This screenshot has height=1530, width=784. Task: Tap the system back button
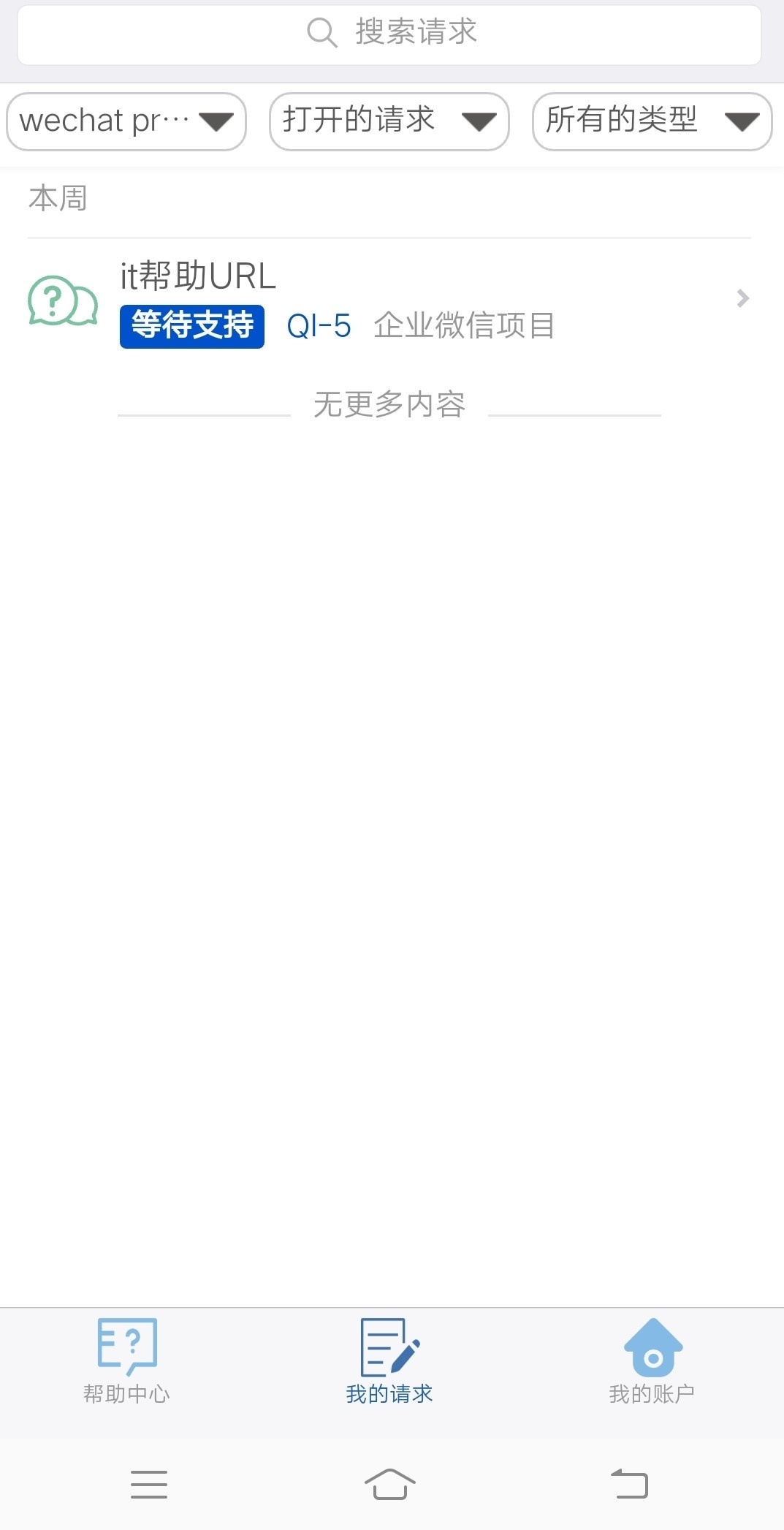629,1483
